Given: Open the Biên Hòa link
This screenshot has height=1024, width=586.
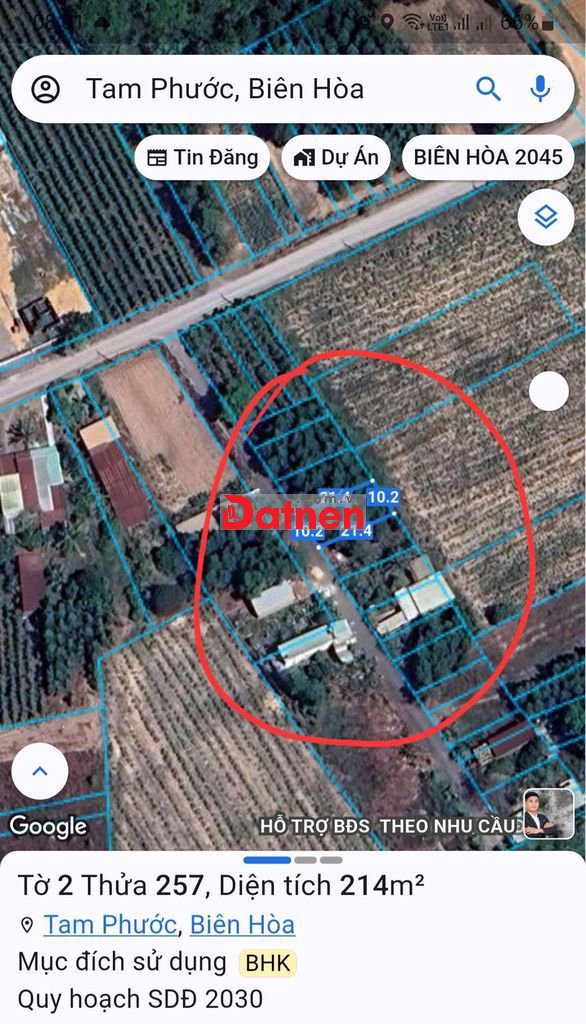Looking at the screenshot, I should [x=242, y=925].
